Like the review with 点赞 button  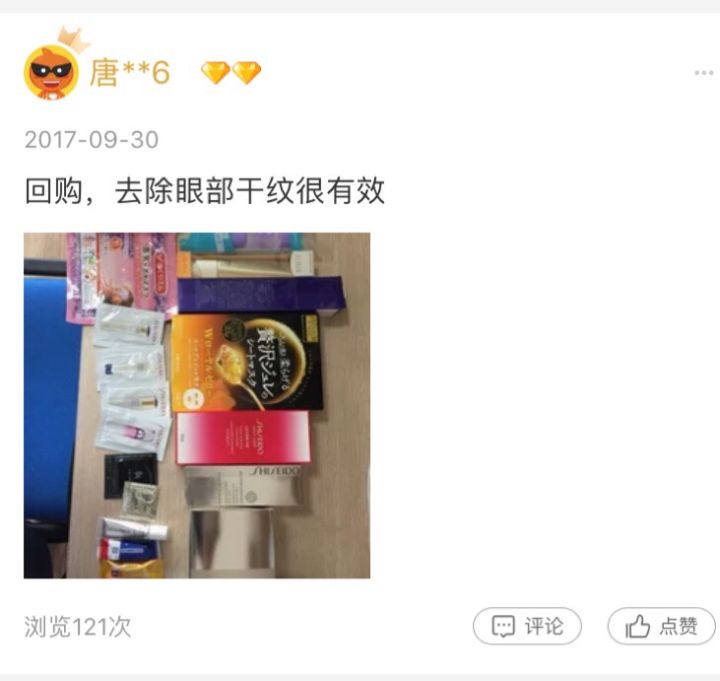[x=661, y=627]
